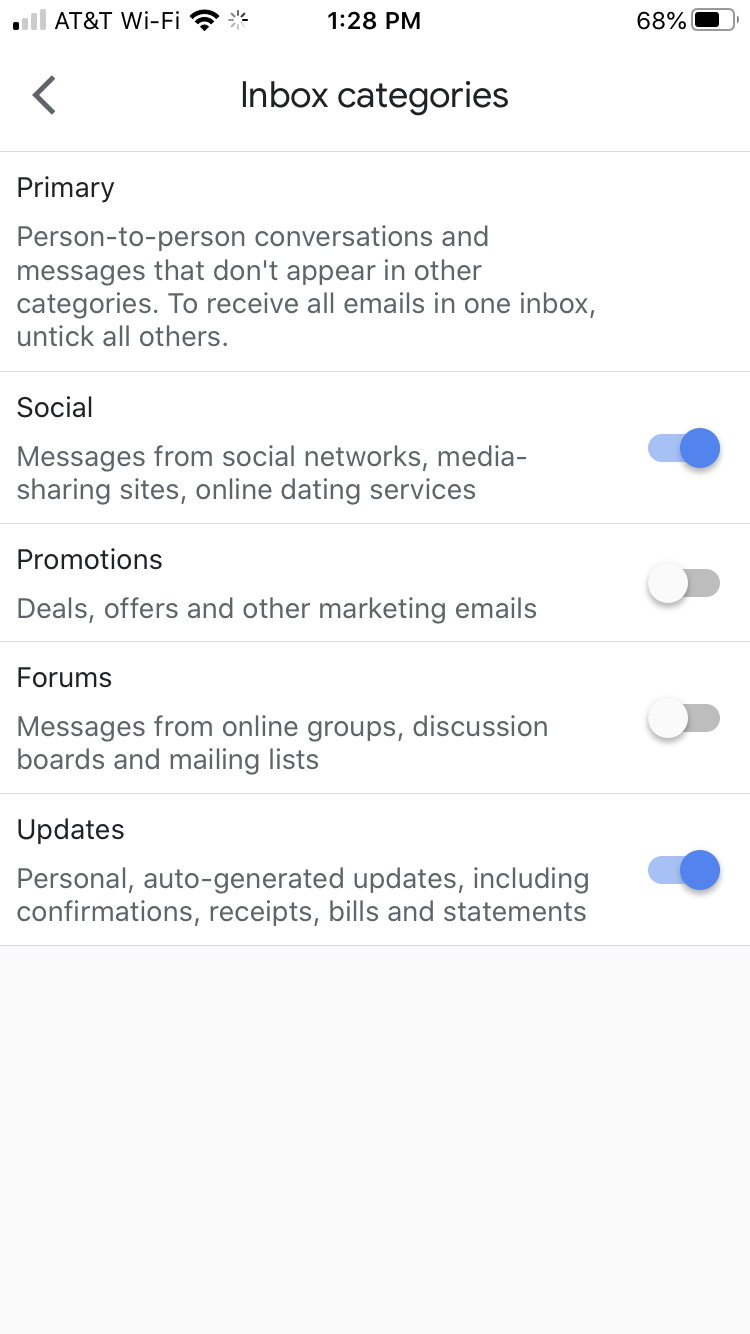Screen dimensions: 750x1334
Task: Enable the Forums category switch
Action: tap(684, 718)
